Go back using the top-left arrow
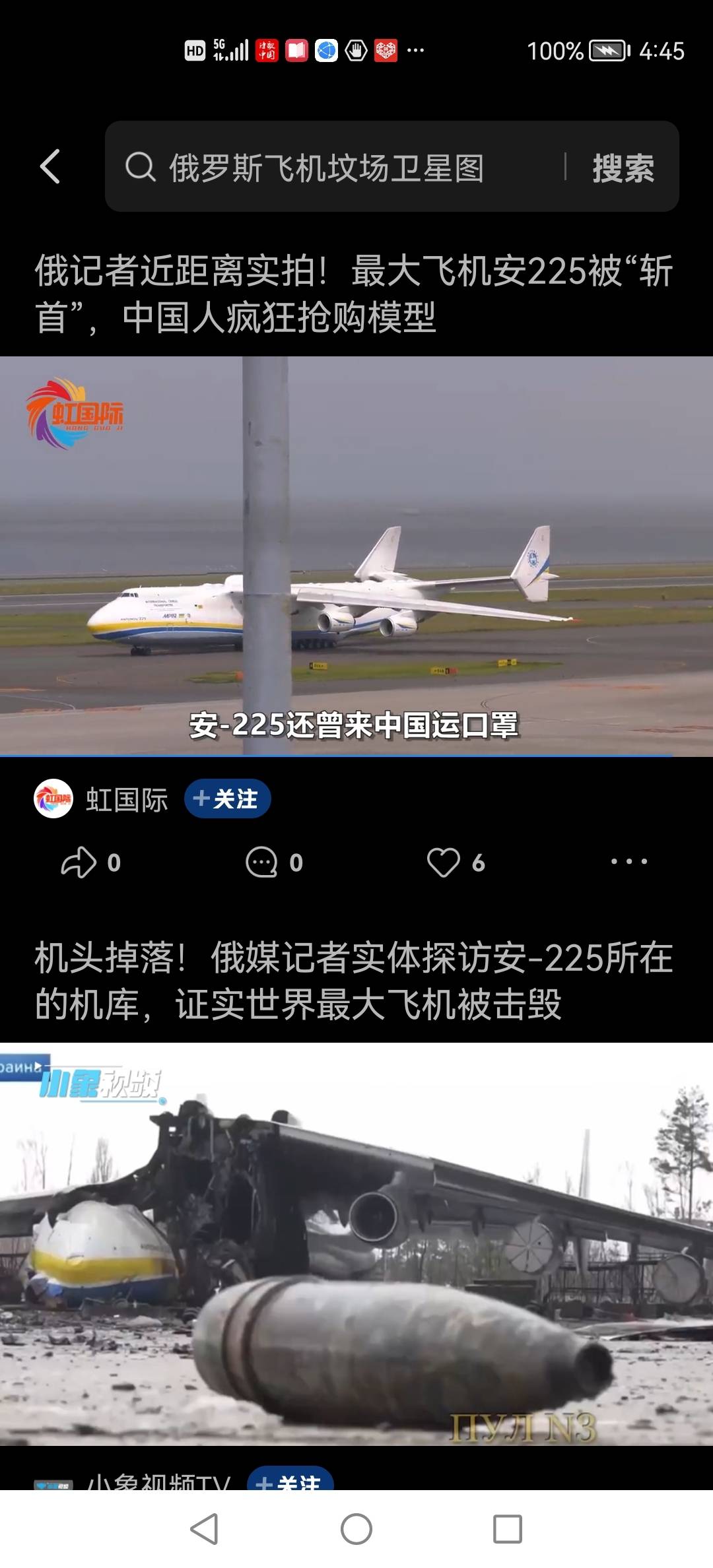Image resolution: width=713 pixels, height=1568 pixels. click(50, 166)
